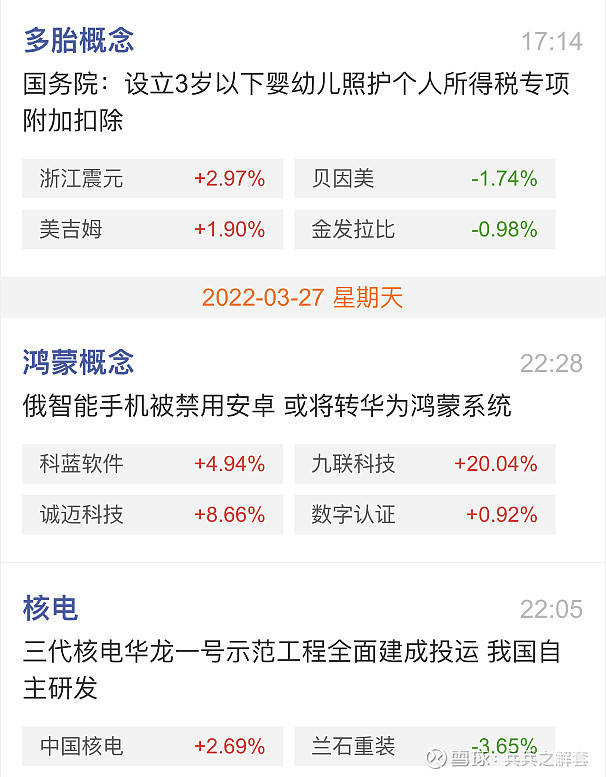606x777 pixels.
Task: View 贝因美 stock details
Action: point(424,179)
